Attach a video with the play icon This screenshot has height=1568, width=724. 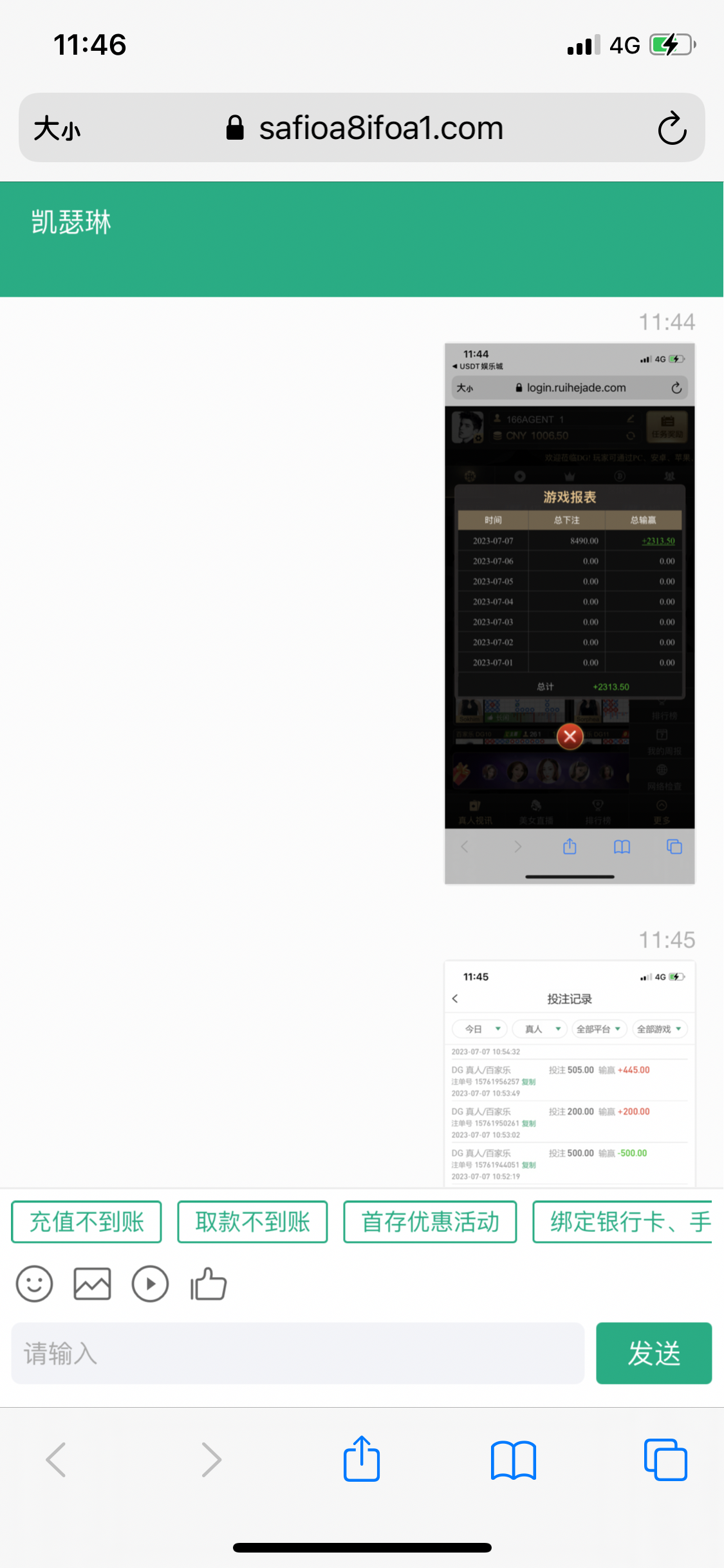(150, 1284)
